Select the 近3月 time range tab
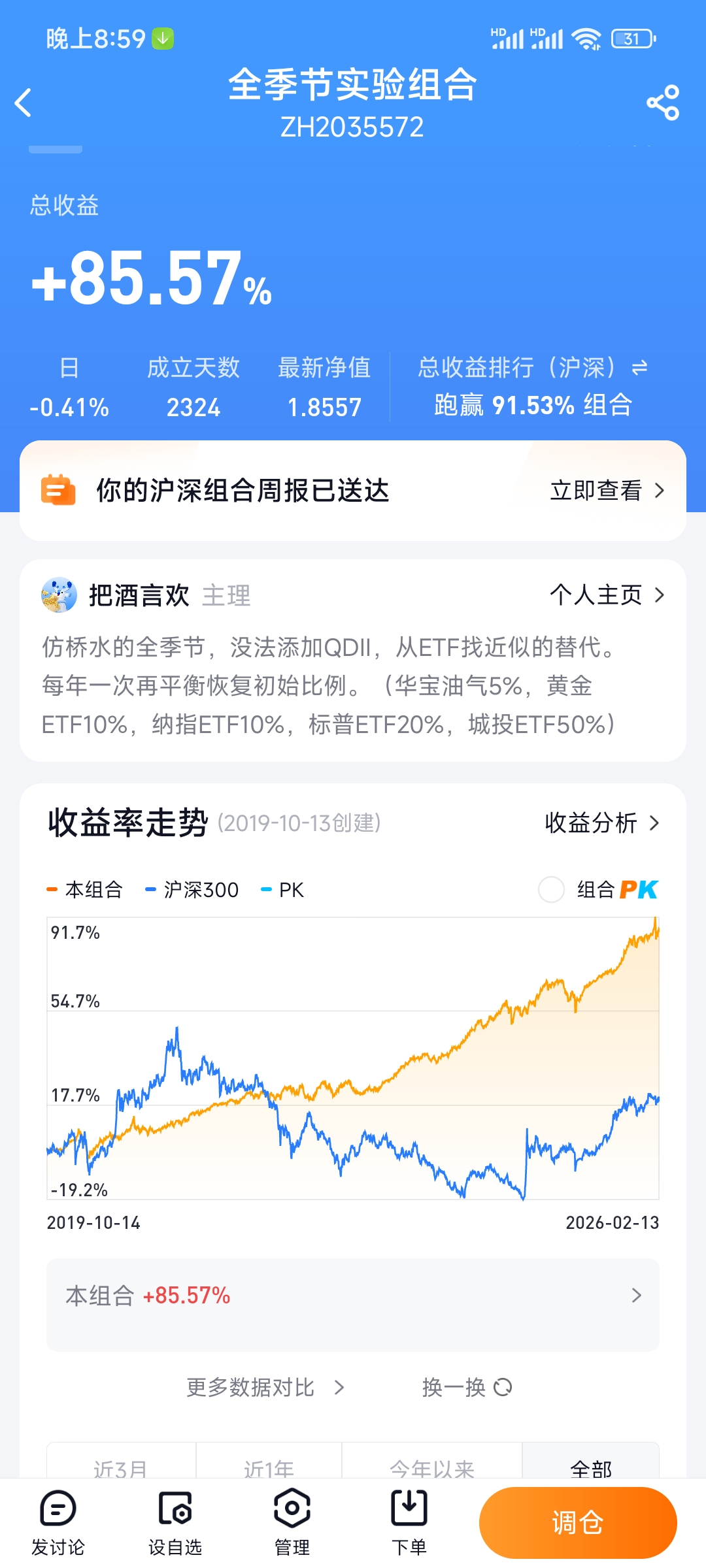 (x=121, y=1467)
